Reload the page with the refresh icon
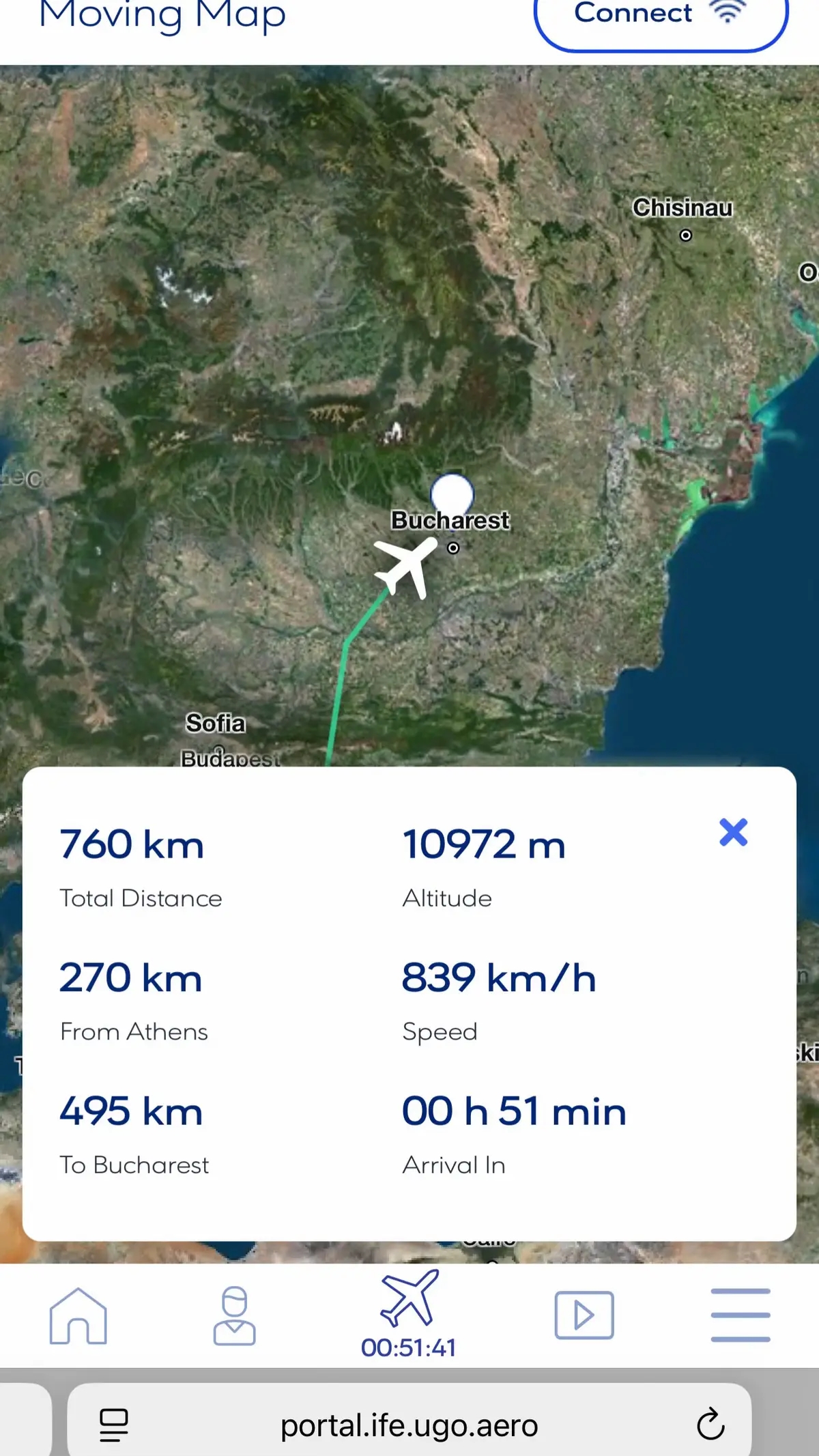Screen dimensions: 819x1456 [x=710, y=1425]
